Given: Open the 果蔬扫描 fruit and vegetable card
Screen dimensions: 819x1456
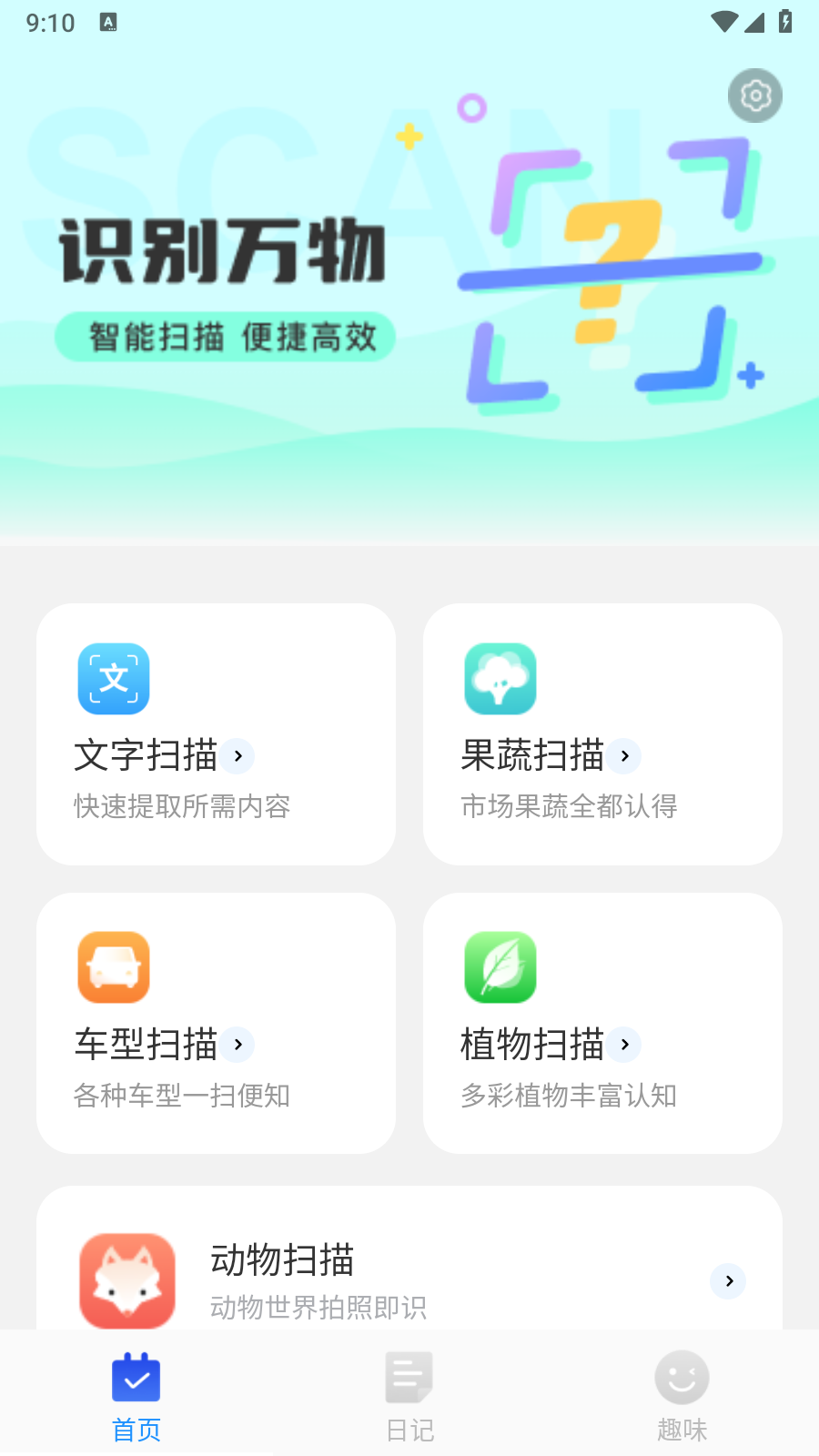Looking at the screenshot, I should pos(602,733).
